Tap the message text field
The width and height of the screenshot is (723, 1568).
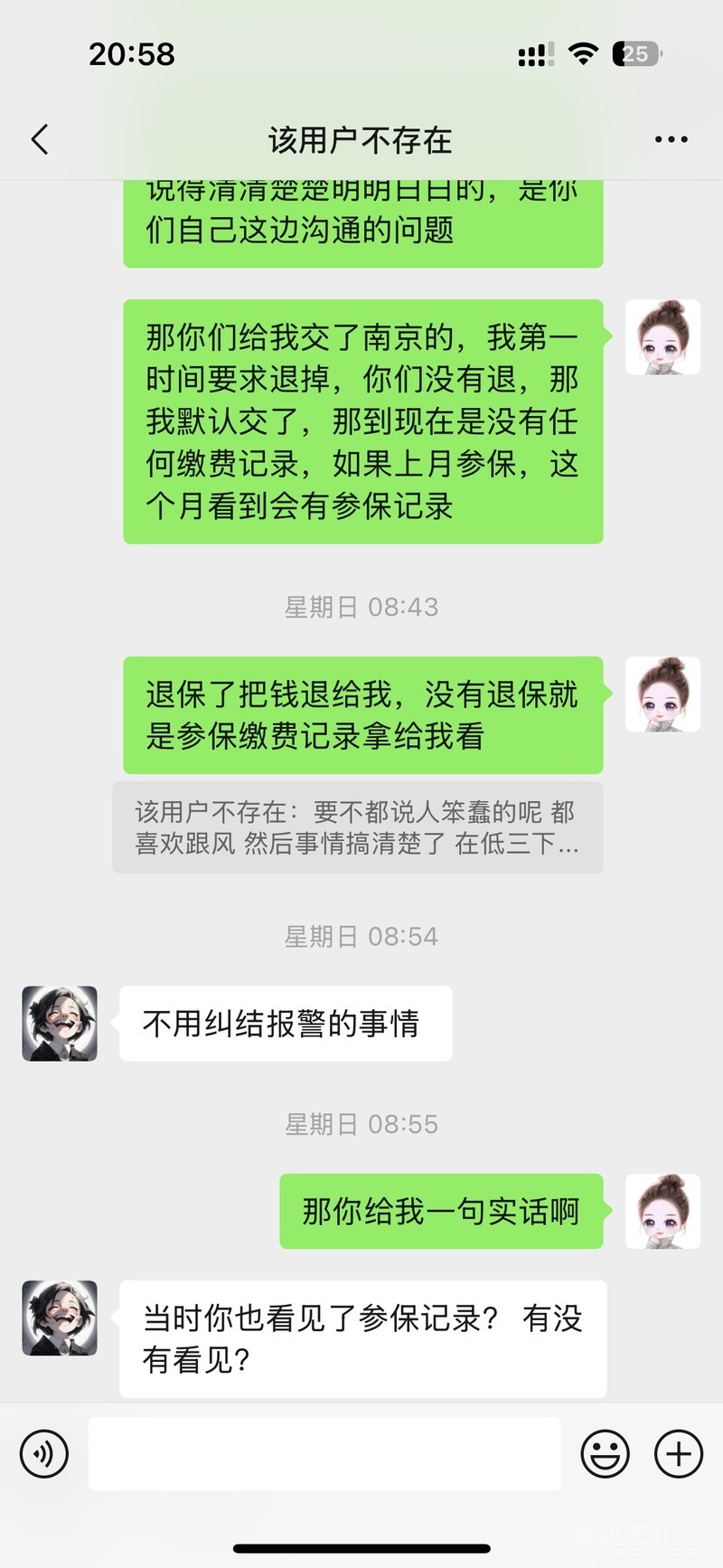pyautogui.click(x=324, y=1454)
